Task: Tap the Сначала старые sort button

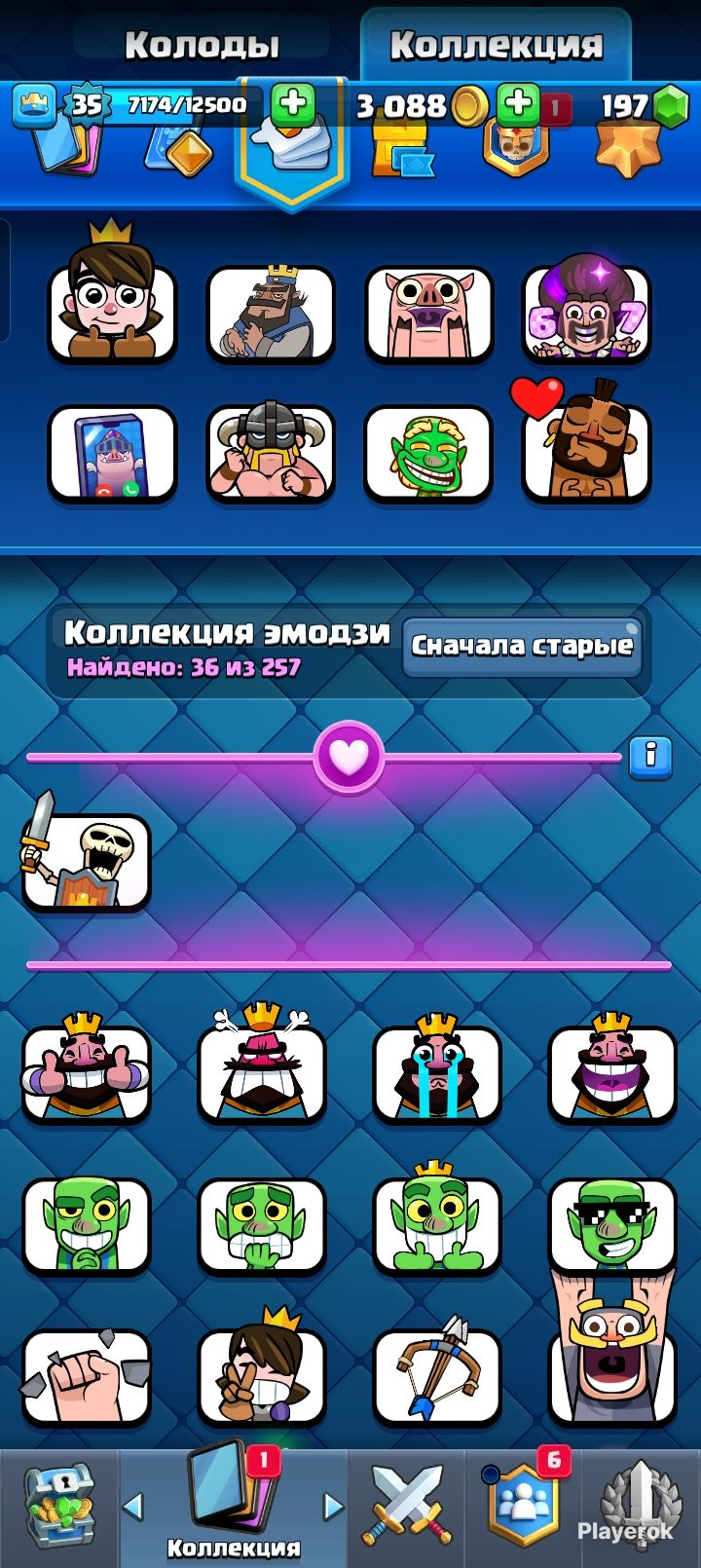Action: click(521, 646)
